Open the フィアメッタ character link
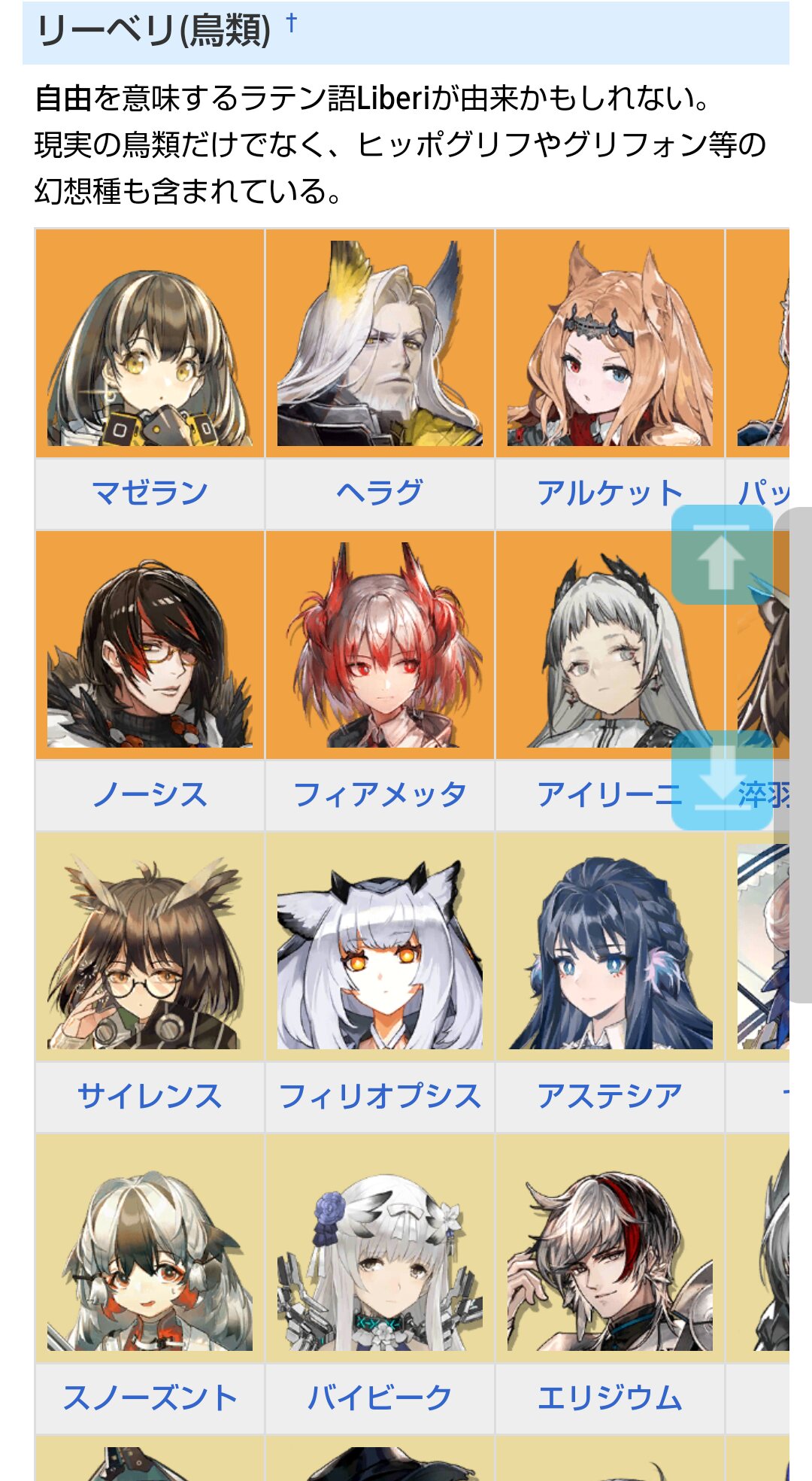This screenshot has width=812, height=1481. (x=380, y=795)
